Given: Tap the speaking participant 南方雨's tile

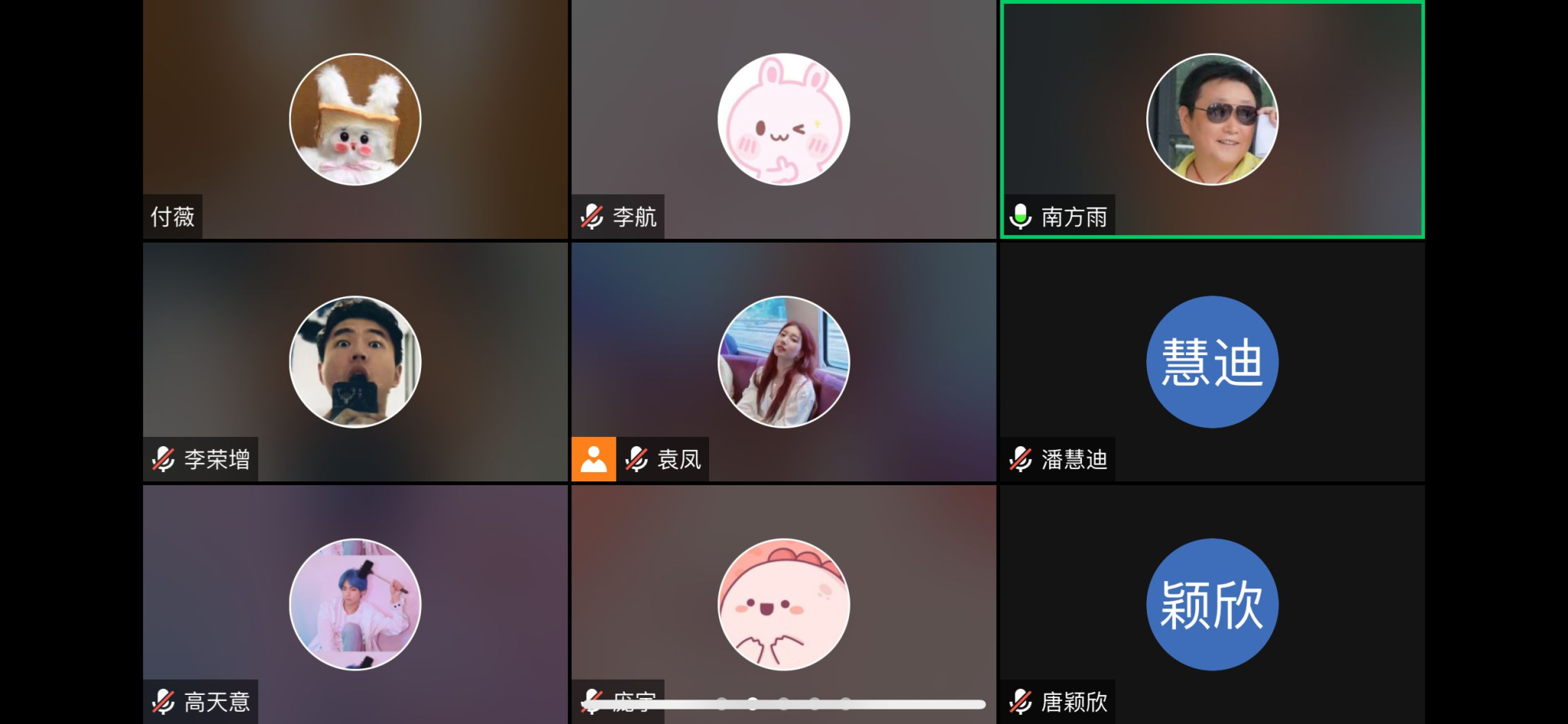Looking at the screenshot, I should (x=1212, y=119).
